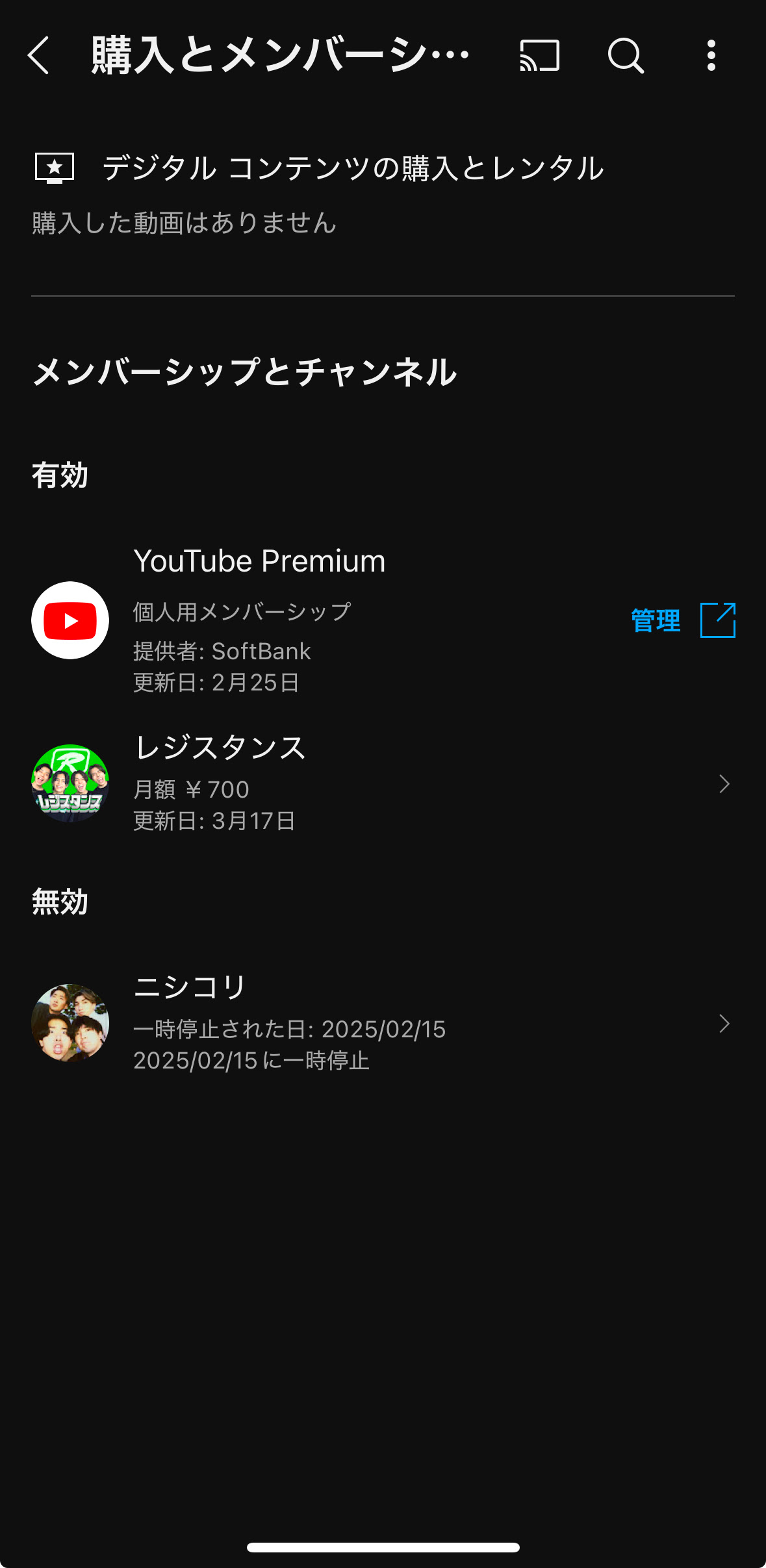Open the three-dot overflow menu
The image size is (766, 1568).
pyautogui.click(x=711, y=57)
